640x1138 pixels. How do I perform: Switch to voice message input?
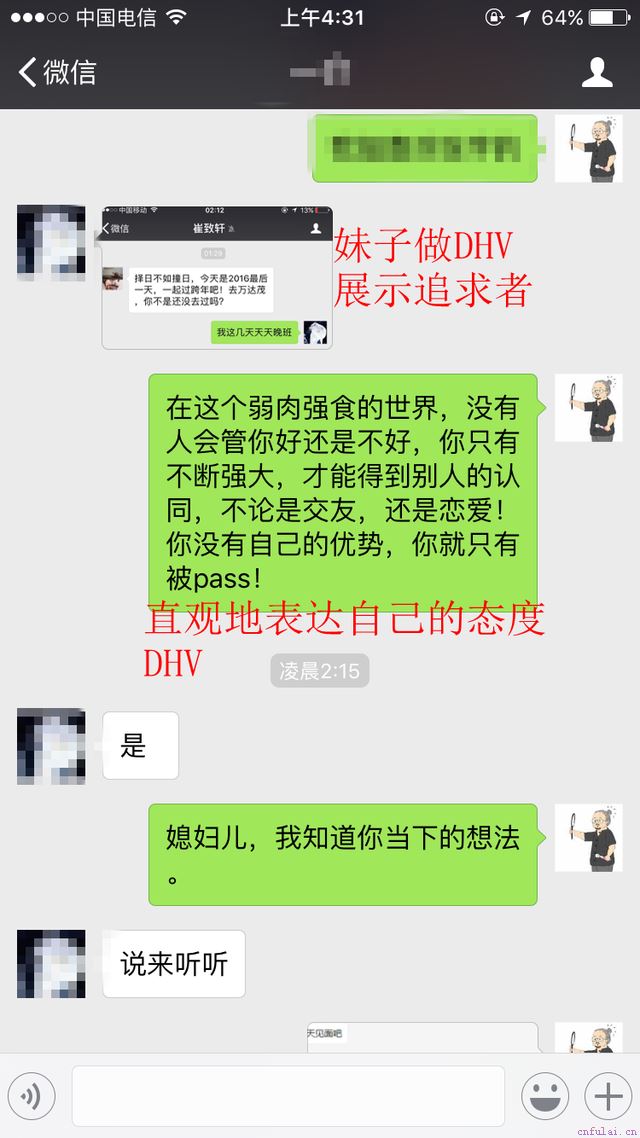click(31, 1097)
